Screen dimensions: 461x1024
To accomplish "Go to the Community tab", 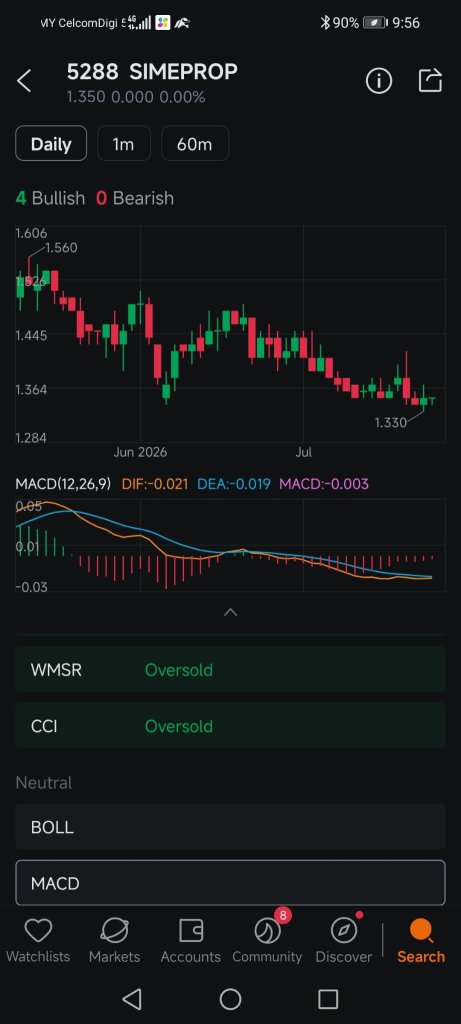I will pos(267,940).
